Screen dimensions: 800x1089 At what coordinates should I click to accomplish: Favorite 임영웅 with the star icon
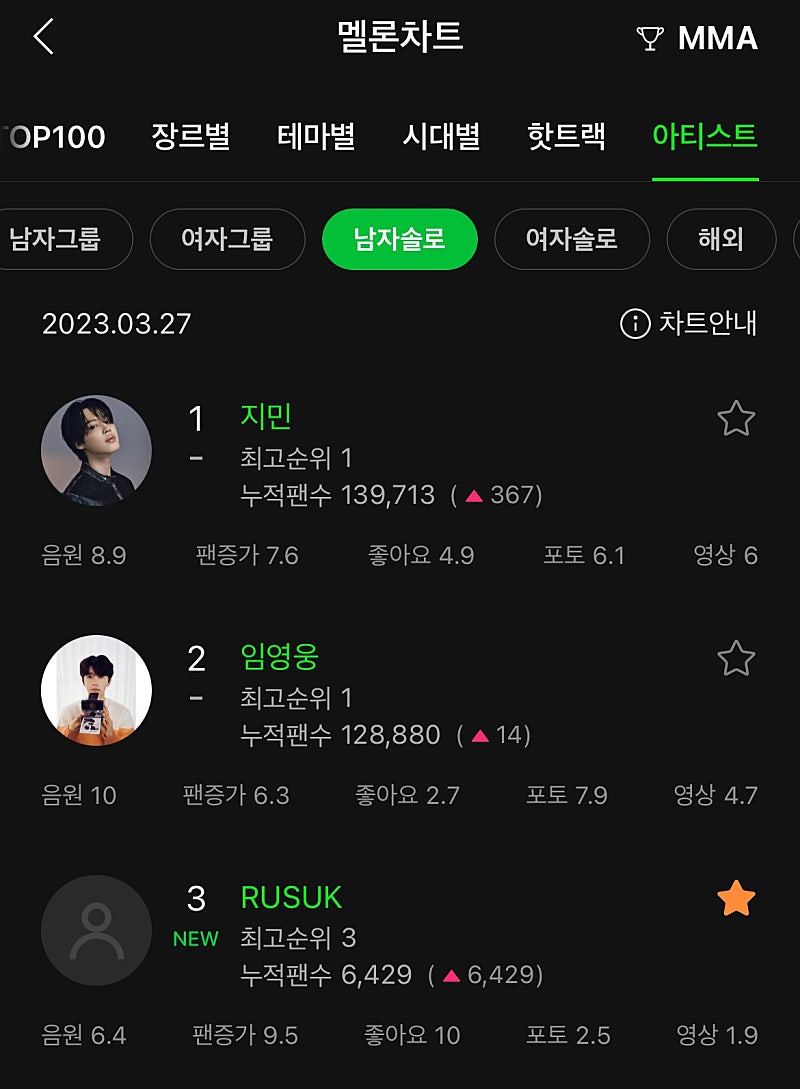tap(736, 658)
